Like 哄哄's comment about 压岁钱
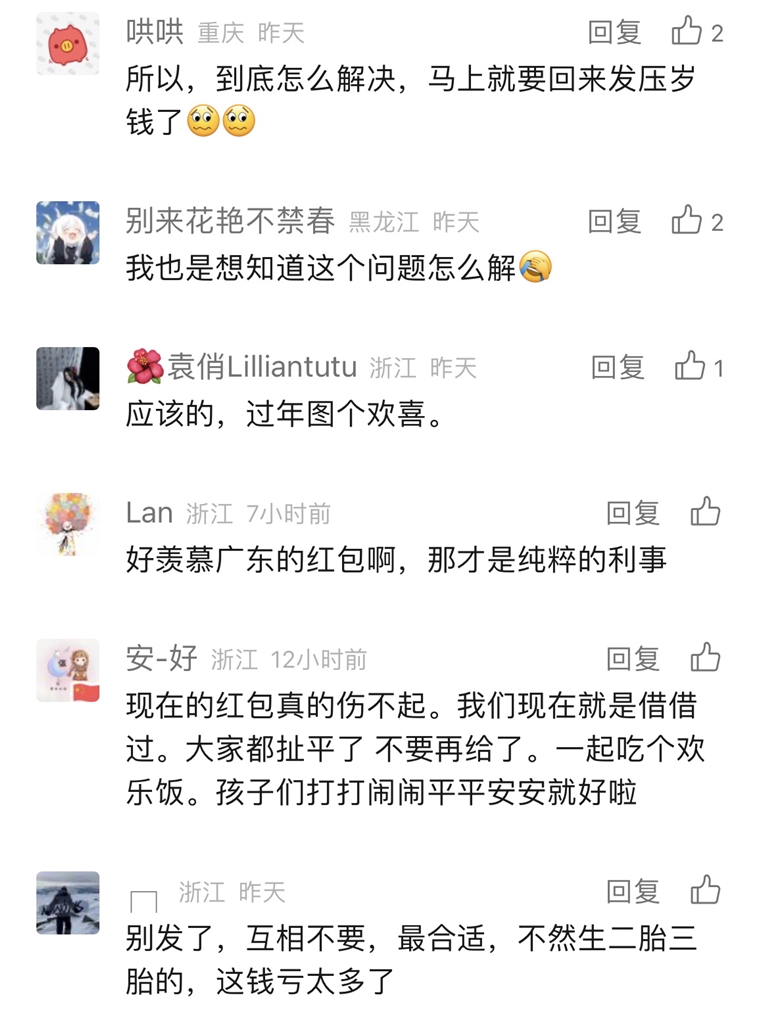Image resolution: width=764 pixels, height=1023 pixels. (x=688, y=32)
